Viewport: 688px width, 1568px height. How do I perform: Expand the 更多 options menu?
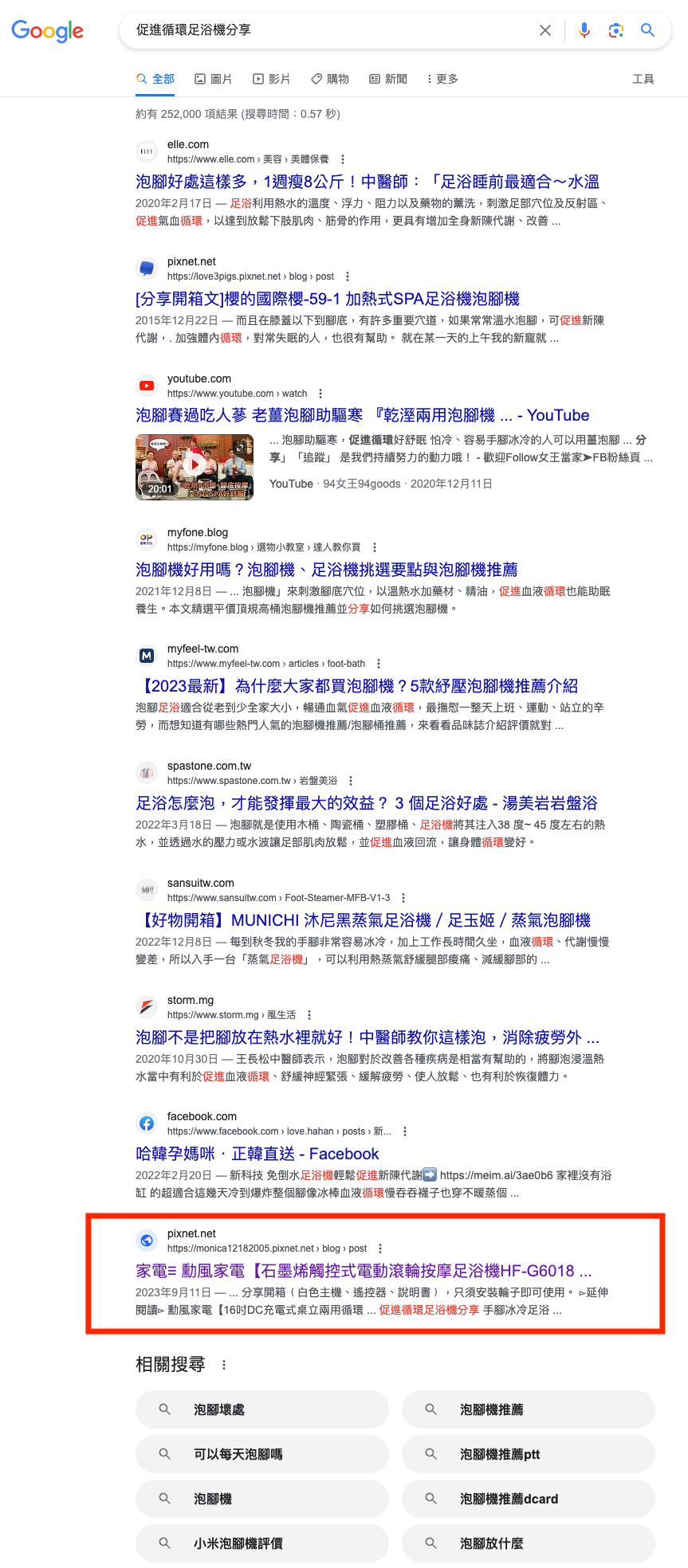pos(442,79)
